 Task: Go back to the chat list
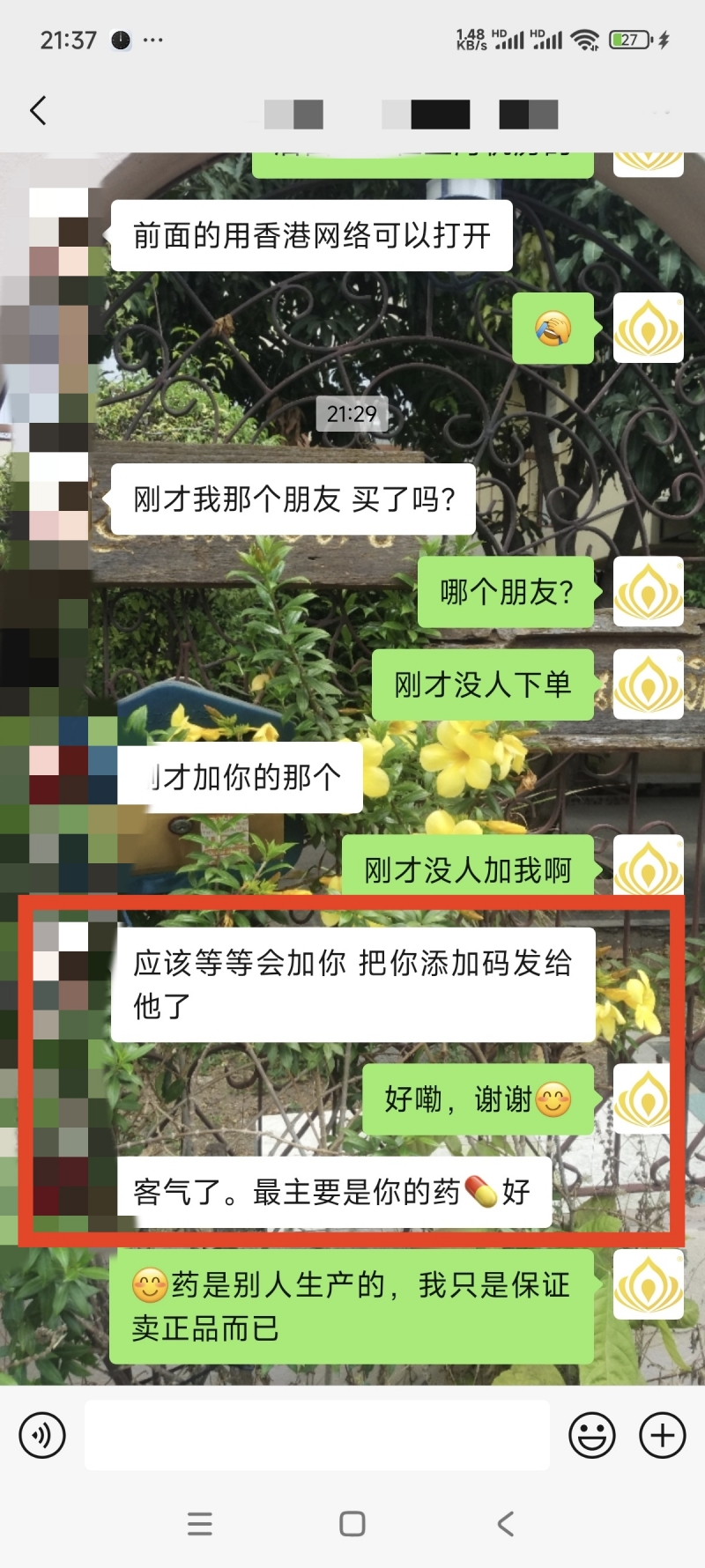tap(38, 111)
